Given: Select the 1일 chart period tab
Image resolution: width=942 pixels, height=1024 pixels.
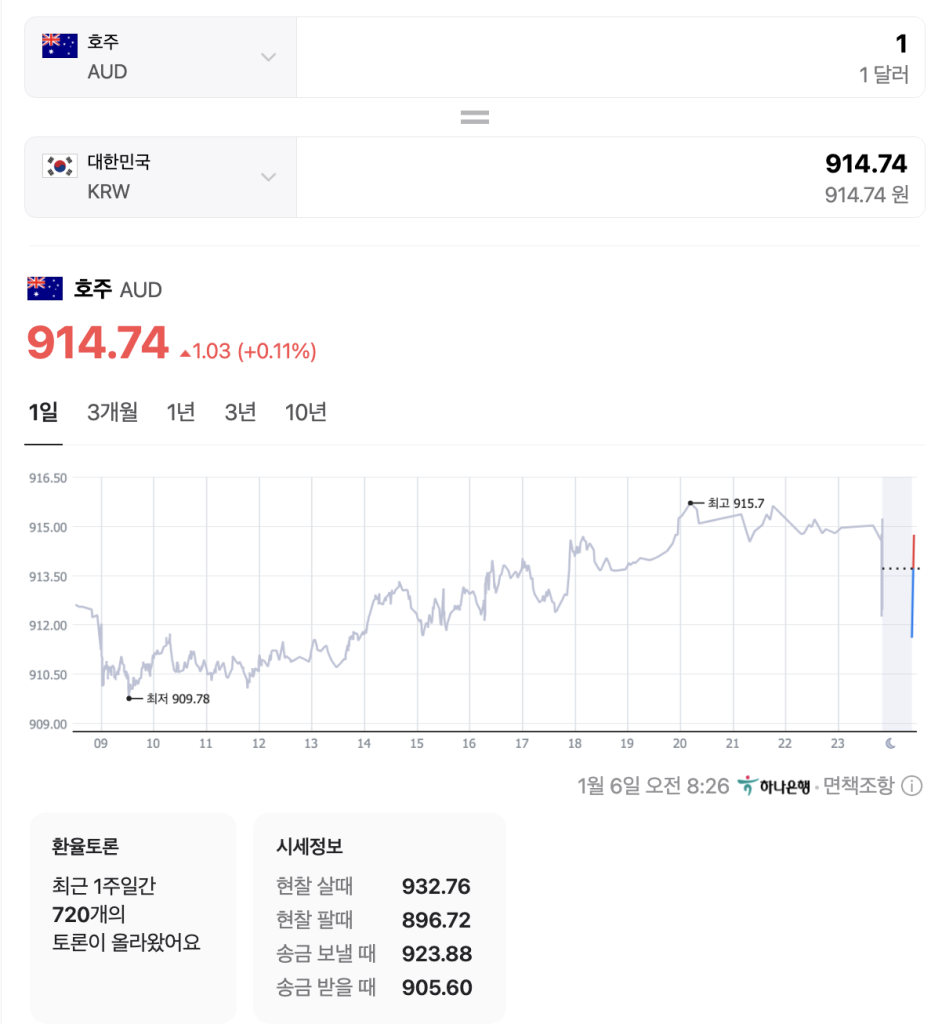Looking at the screenshot, I should 43,413.
